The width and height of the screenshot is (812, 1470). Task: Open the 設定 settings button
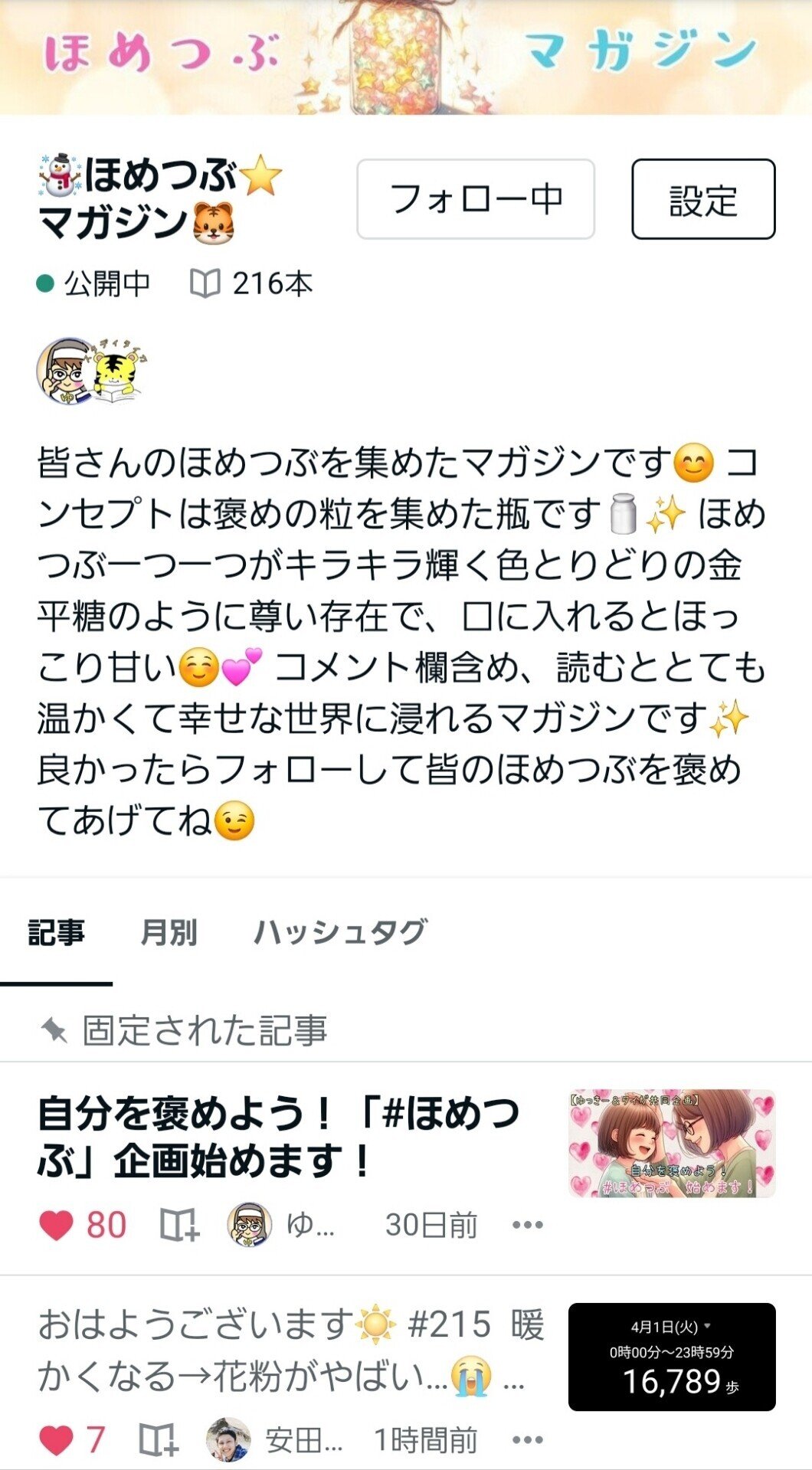point(702,199)
